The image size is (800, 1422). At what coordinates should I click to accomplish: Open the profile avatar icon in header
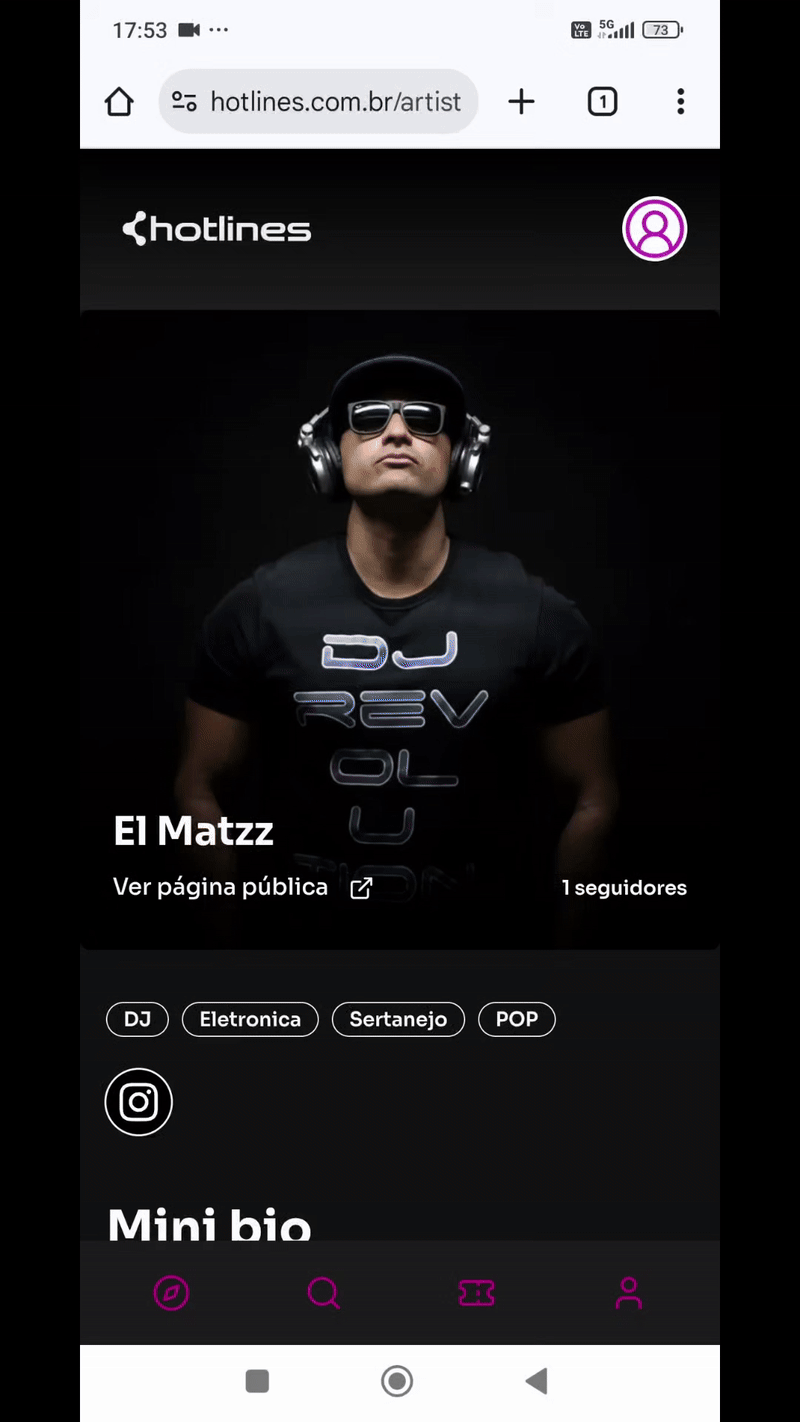point(654,229)
